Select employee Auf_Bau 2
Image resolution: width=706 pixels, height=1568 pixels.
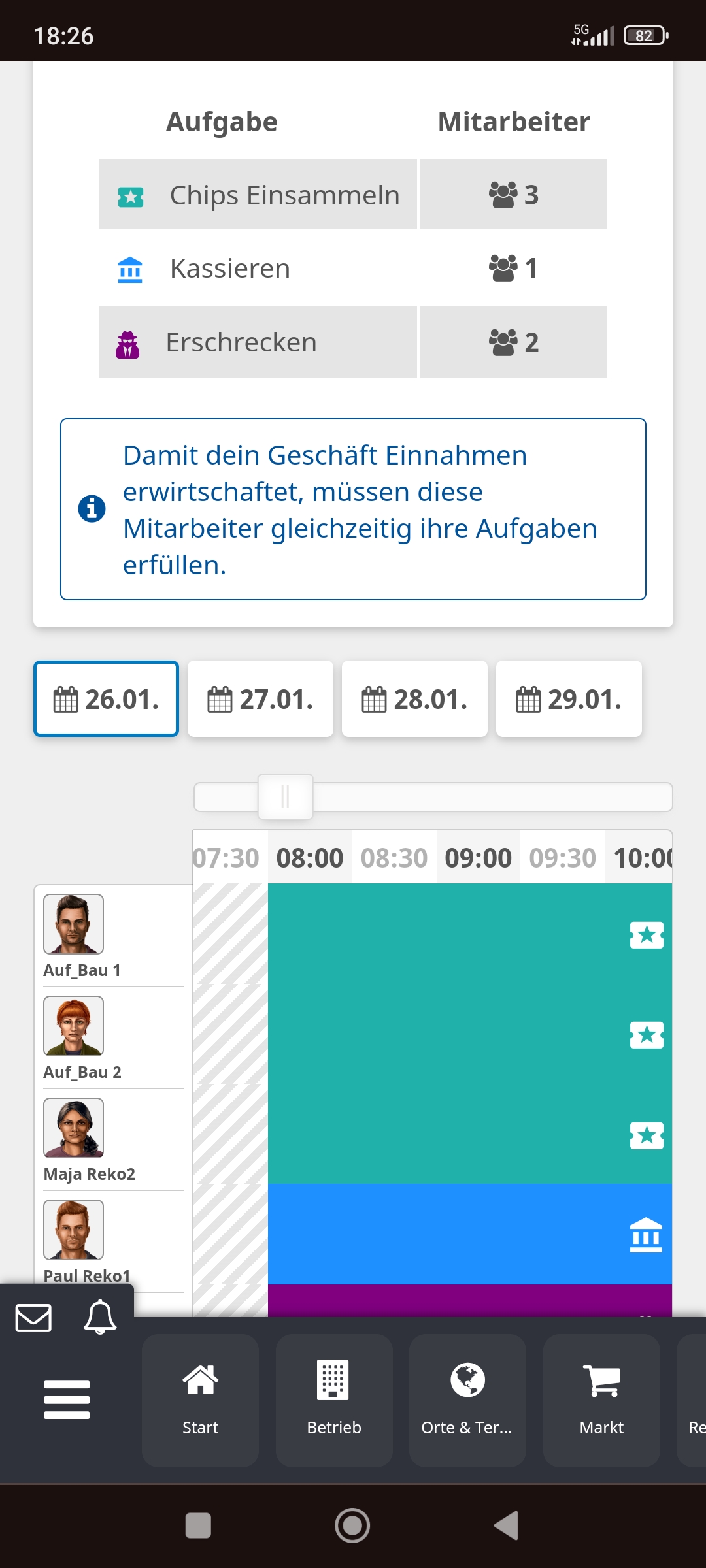tap(73, 1026)
